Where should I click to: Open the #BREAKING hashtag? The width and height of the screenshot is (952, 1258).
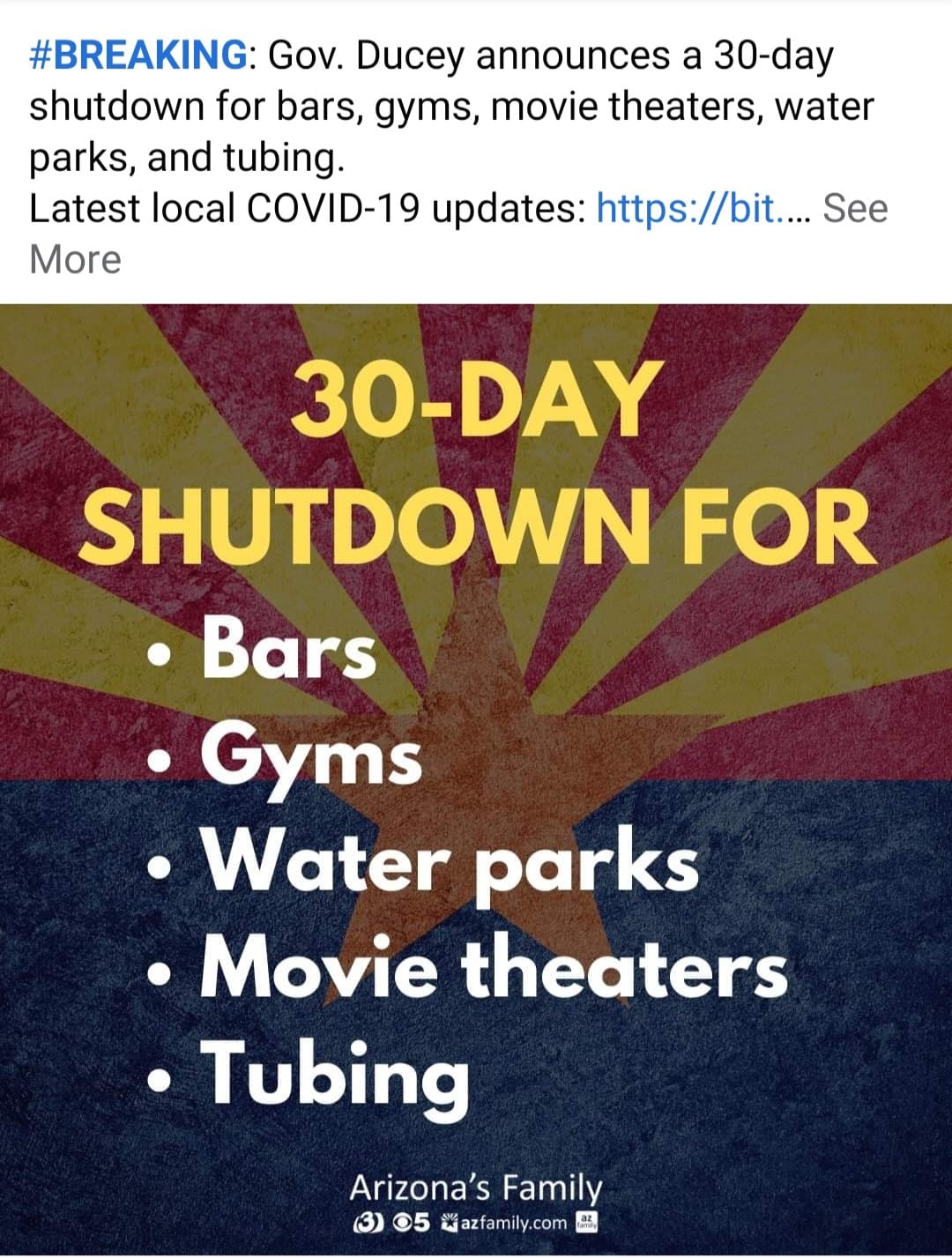[138, 56]
